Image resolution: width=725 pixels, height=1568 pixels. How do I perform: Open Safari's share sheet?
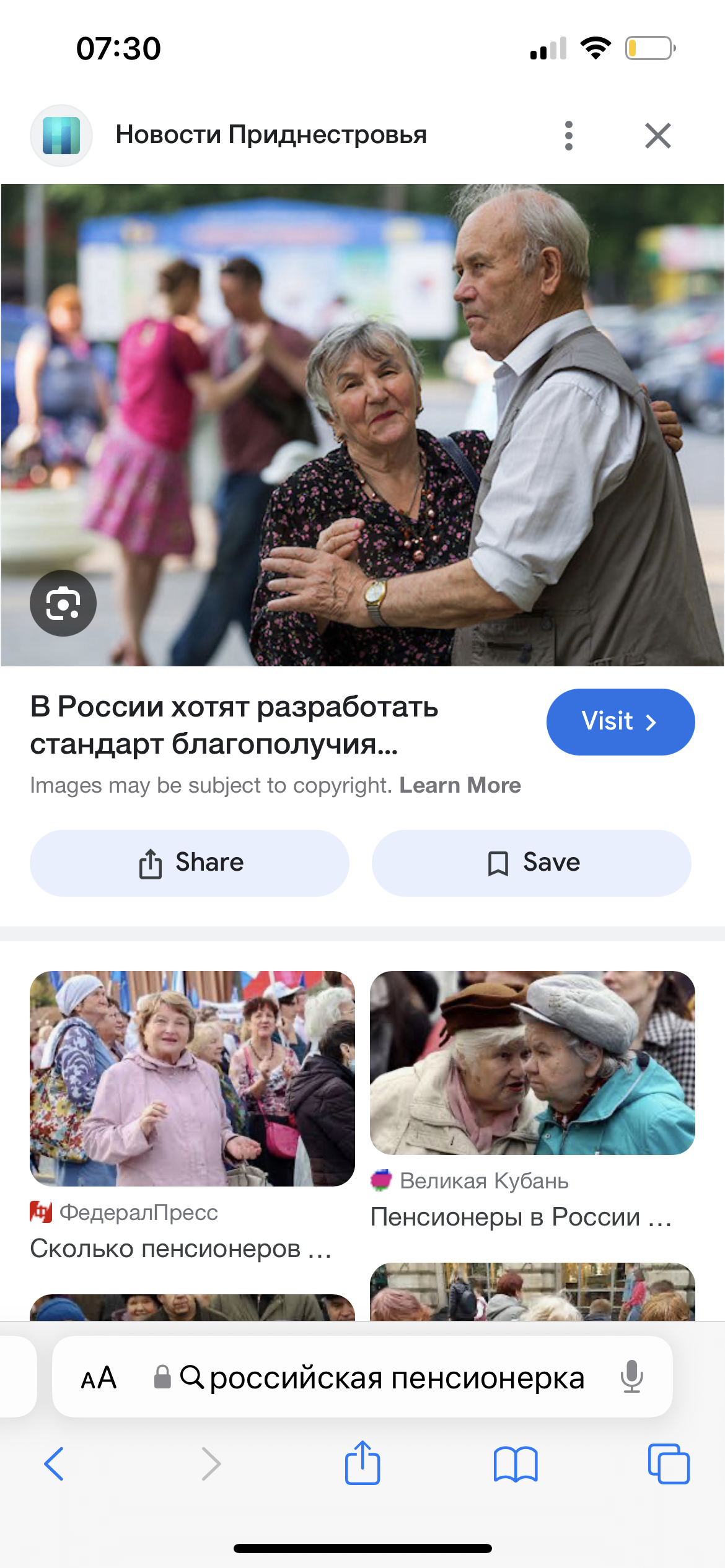click(362, 1463)
